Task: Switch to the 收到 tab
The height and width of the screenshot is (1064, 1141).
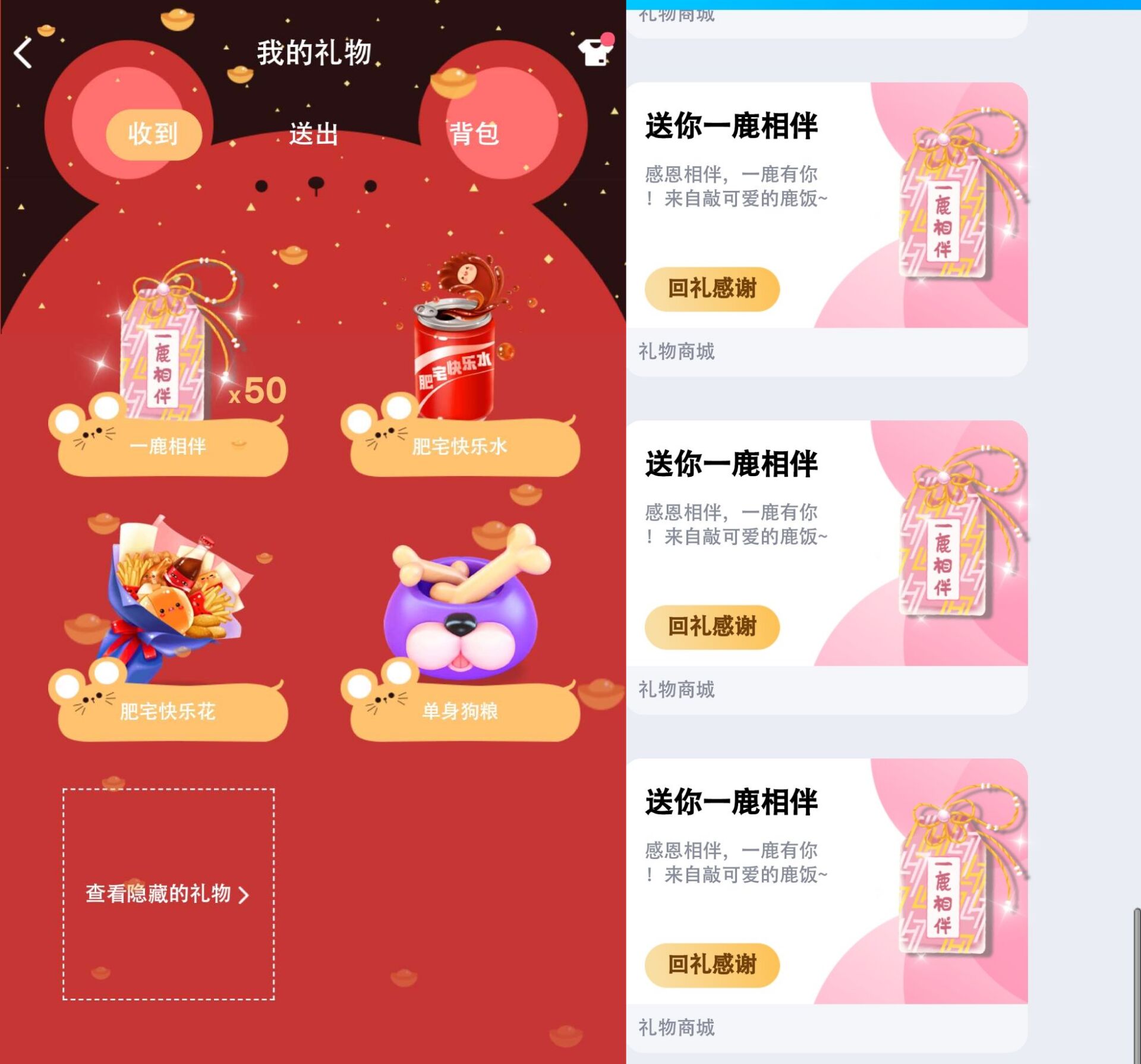Action: click(x=153, y=134)
